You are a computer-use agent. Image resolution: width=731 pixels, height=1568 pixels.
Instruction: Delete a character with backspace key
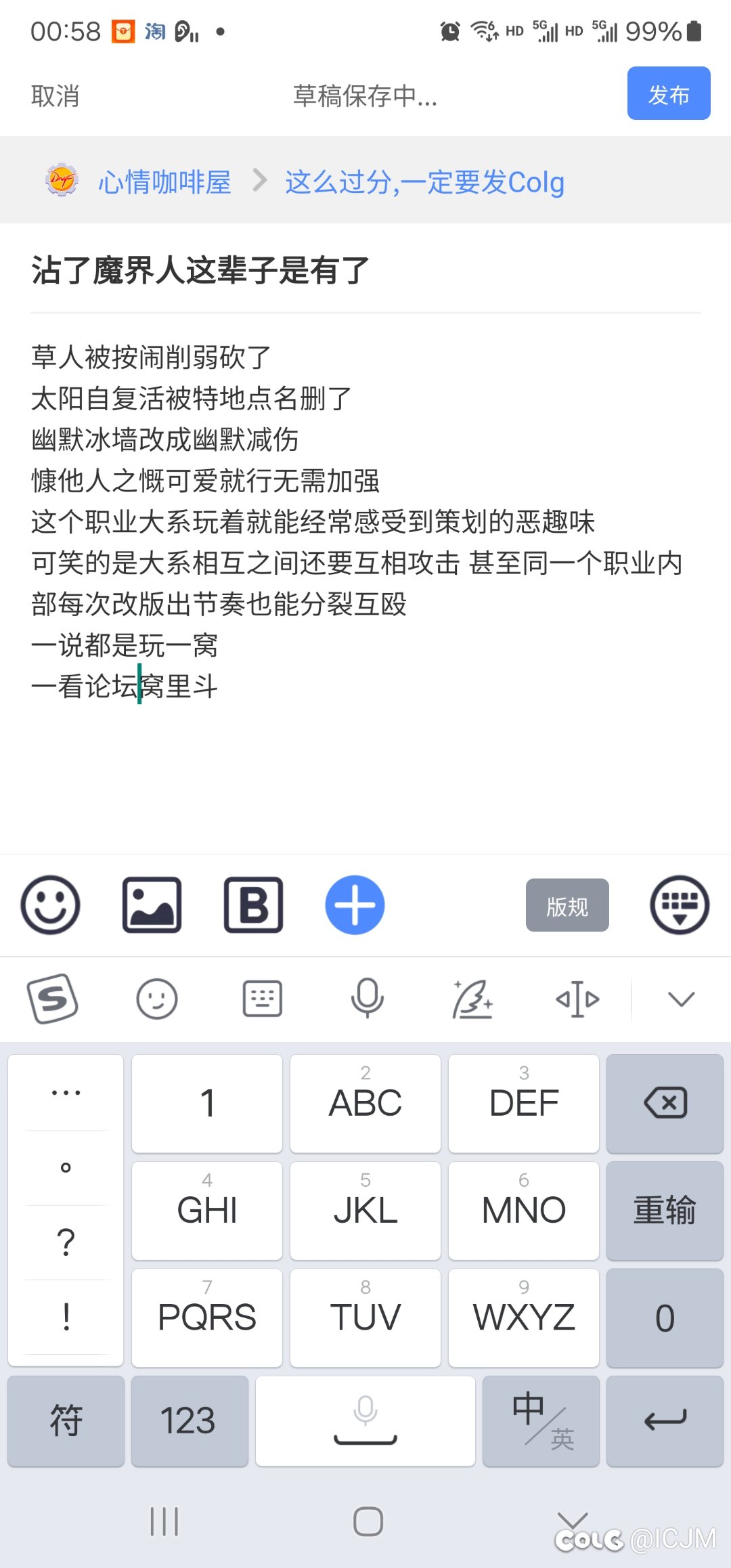pos(665,1103)
